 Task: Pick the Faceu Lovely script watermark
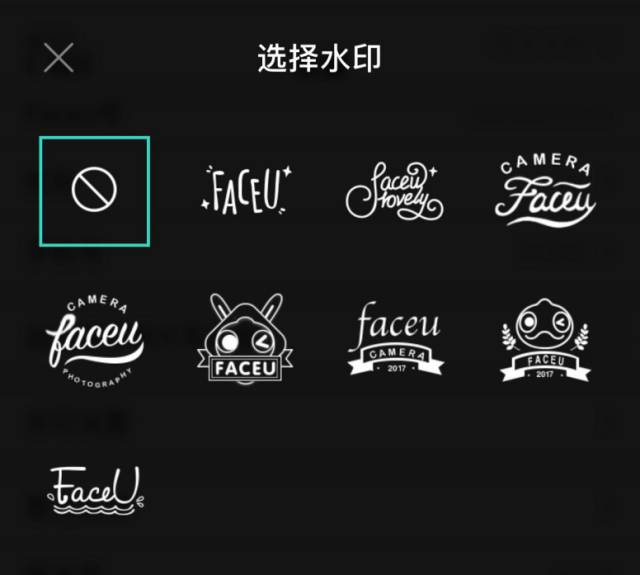pos(394,191)
